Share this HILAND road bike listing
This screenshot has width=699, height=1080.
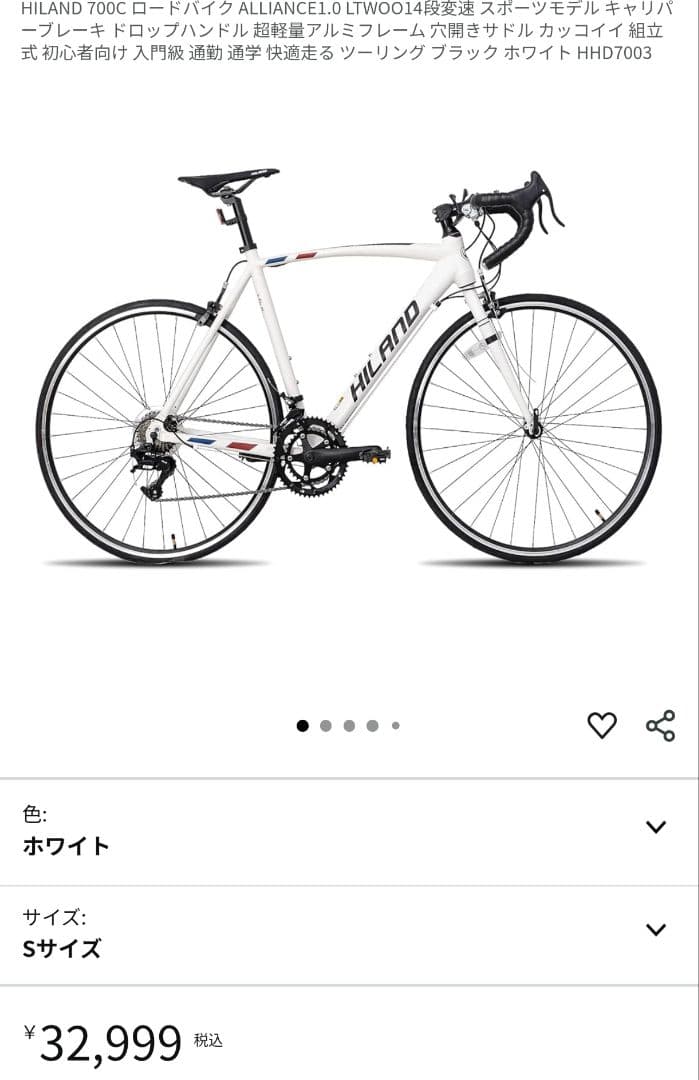[660, 725]
